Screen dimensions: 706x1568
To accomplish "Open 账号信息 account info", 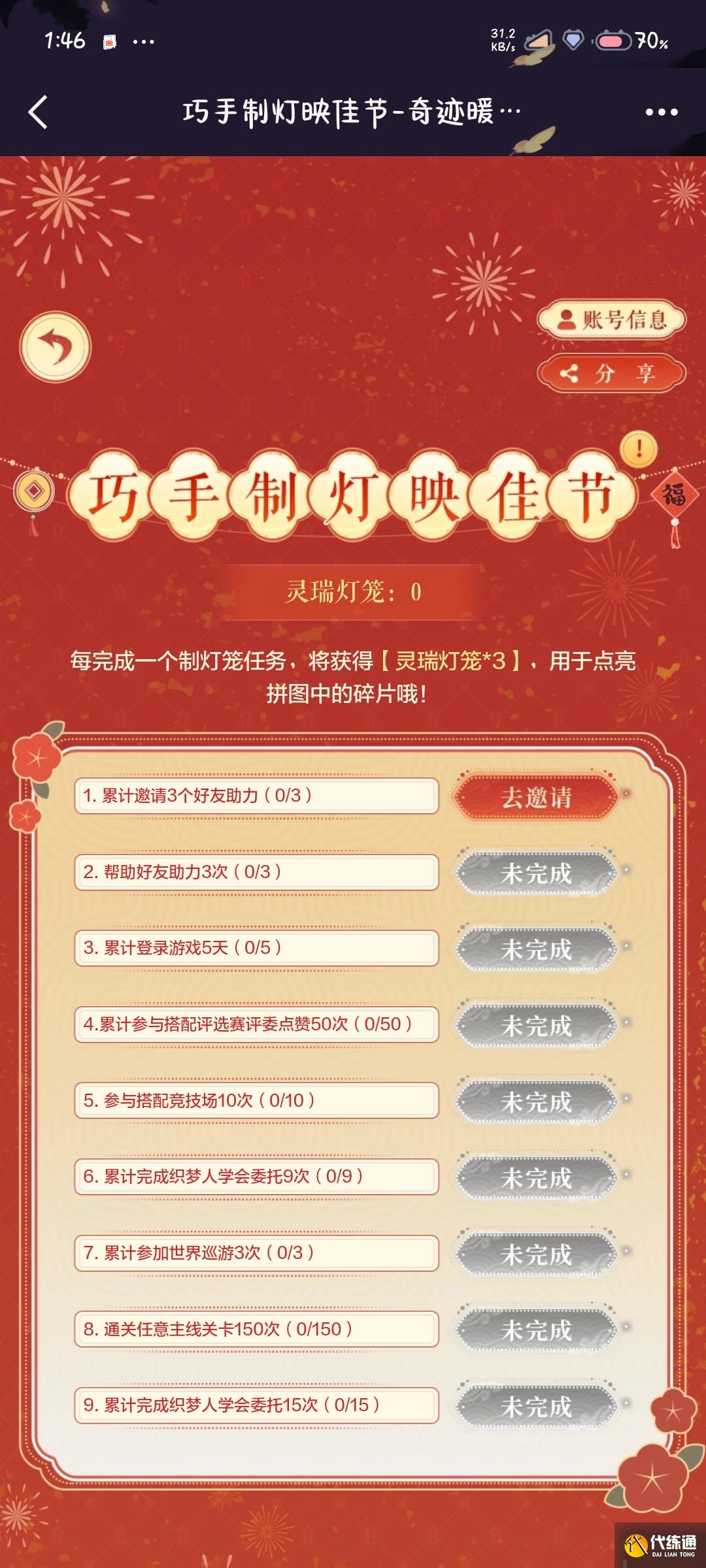I will [611, 320].
